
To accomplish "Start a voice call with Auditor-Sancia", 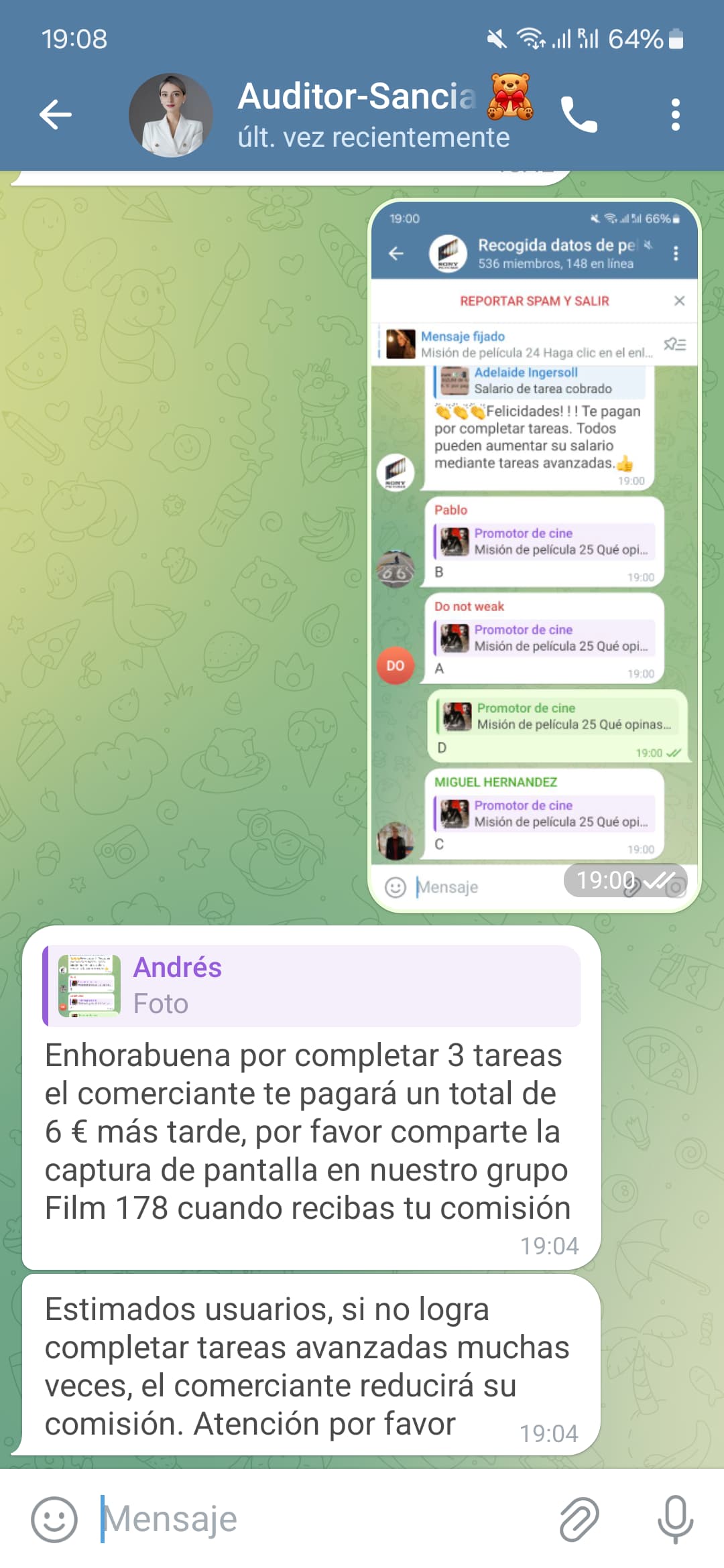I will [x=579, y=115].
